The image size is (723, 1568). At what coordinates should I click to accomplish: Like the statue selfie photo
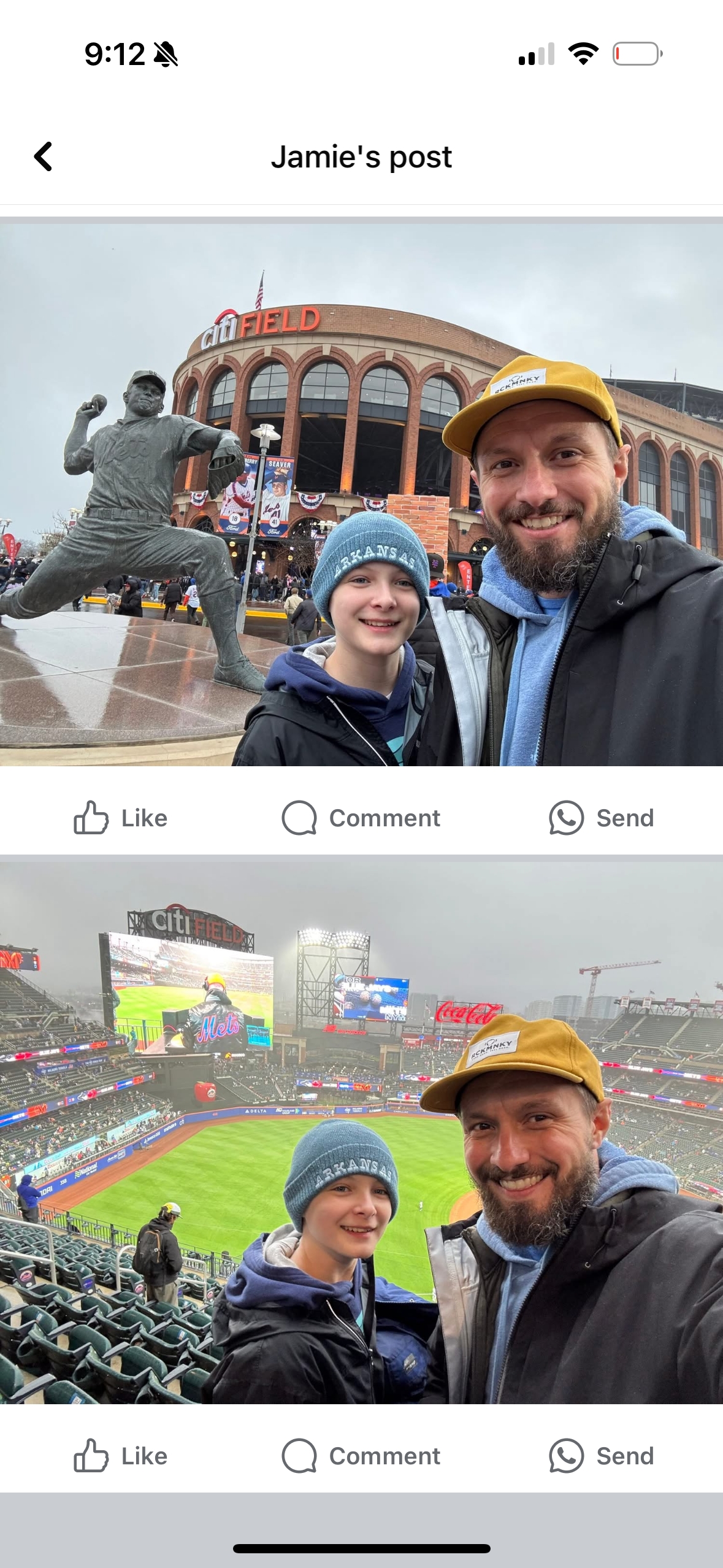(x=120, y=818)
